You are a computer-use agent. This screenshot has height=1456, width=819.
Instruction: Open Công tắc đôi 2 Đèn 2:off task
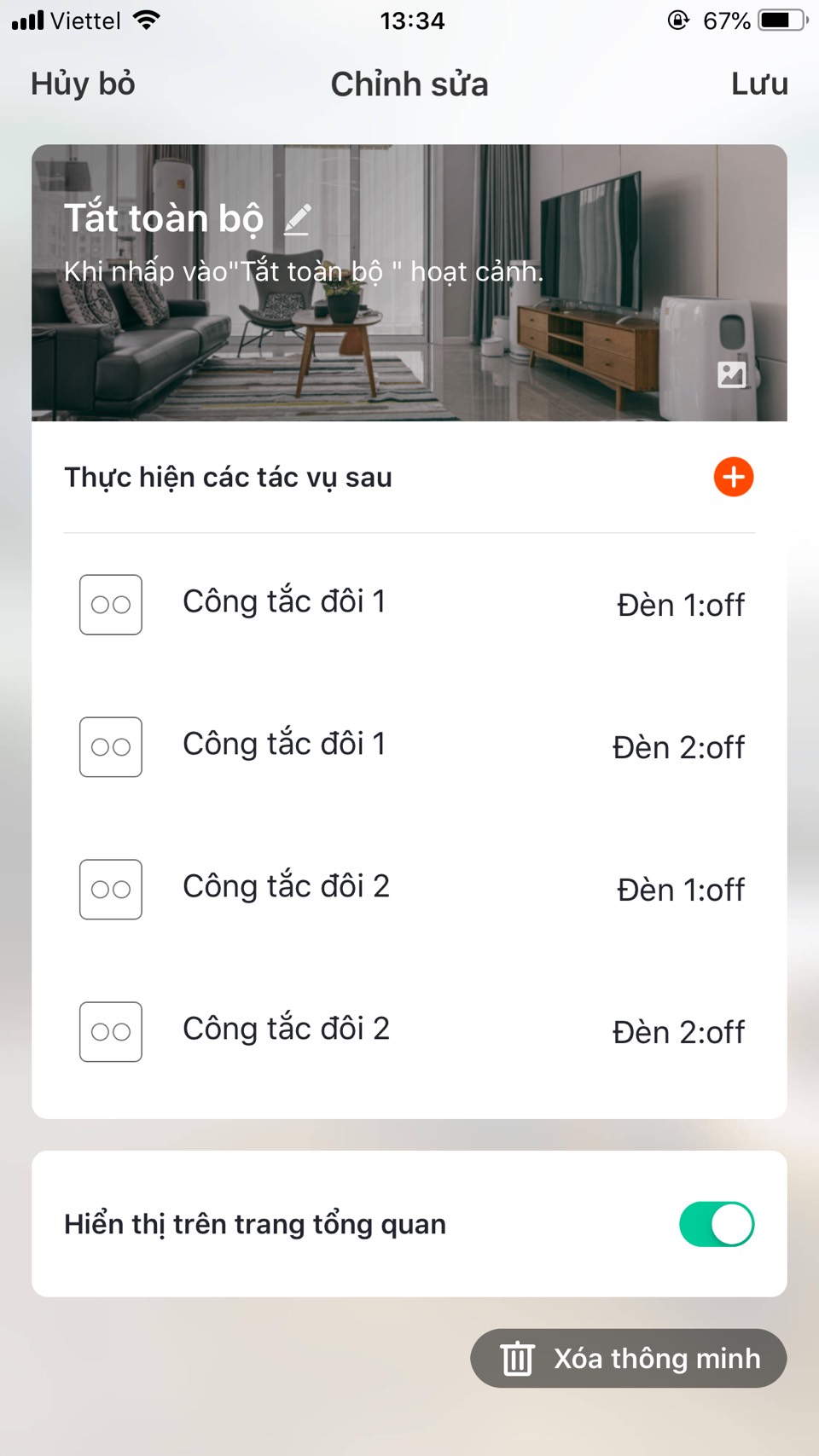(409, 1032)
